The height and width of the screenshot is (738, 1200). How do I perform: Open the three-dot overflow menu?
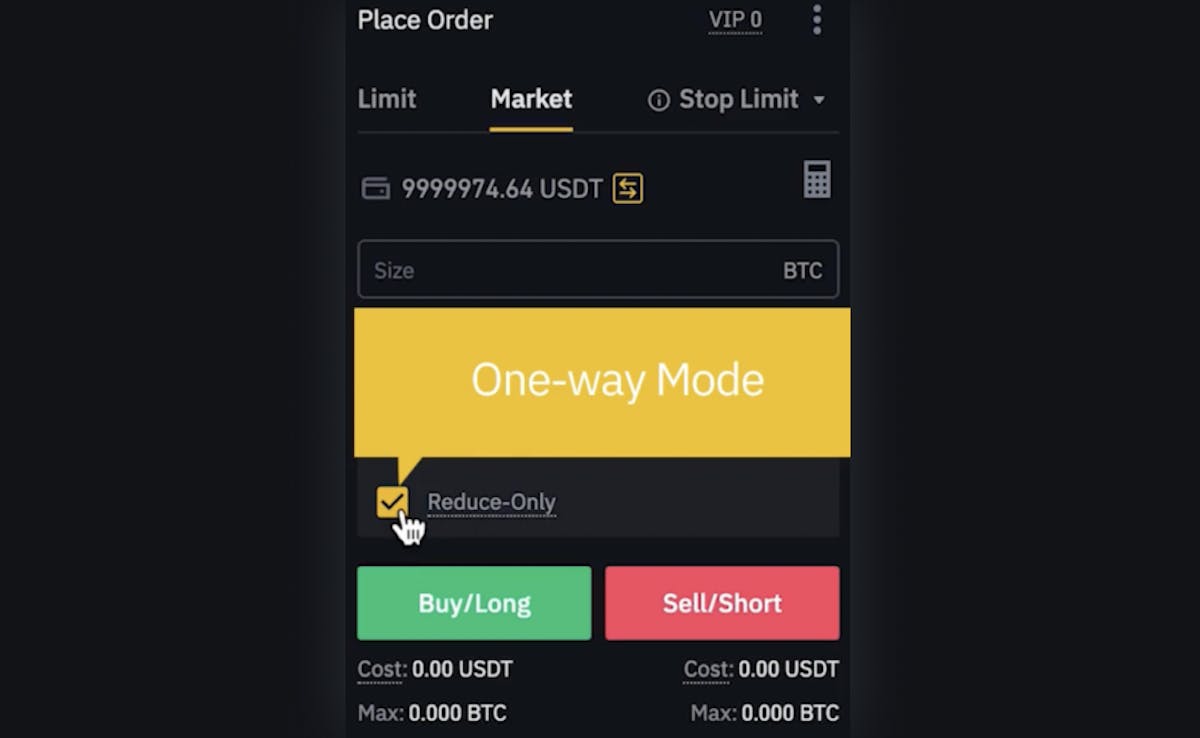[x=817, y=20]
